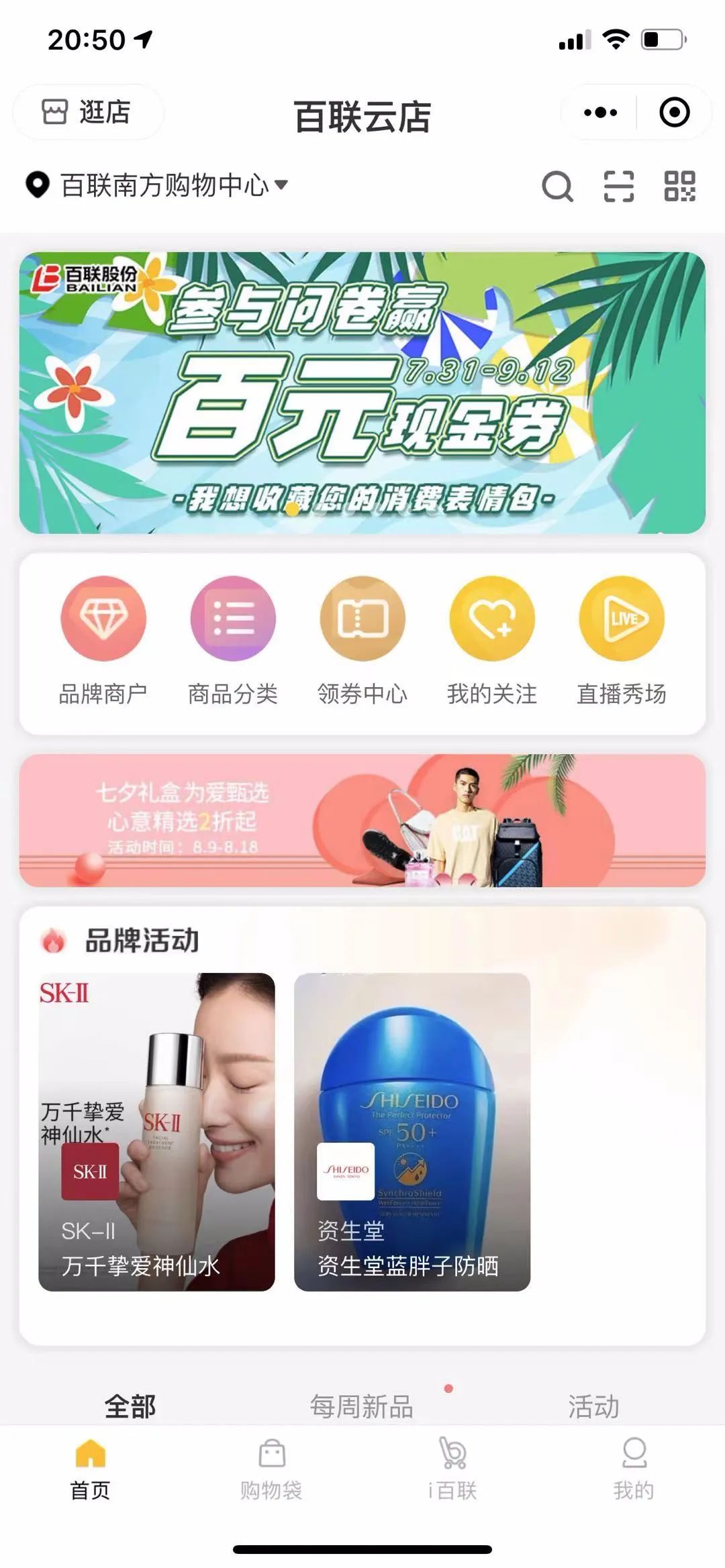Image resolution: width=725 pixels, height=1568 pixels.
Task: Open the 七夕礼盒 promotion banner
Action: (x=362, y=820)
